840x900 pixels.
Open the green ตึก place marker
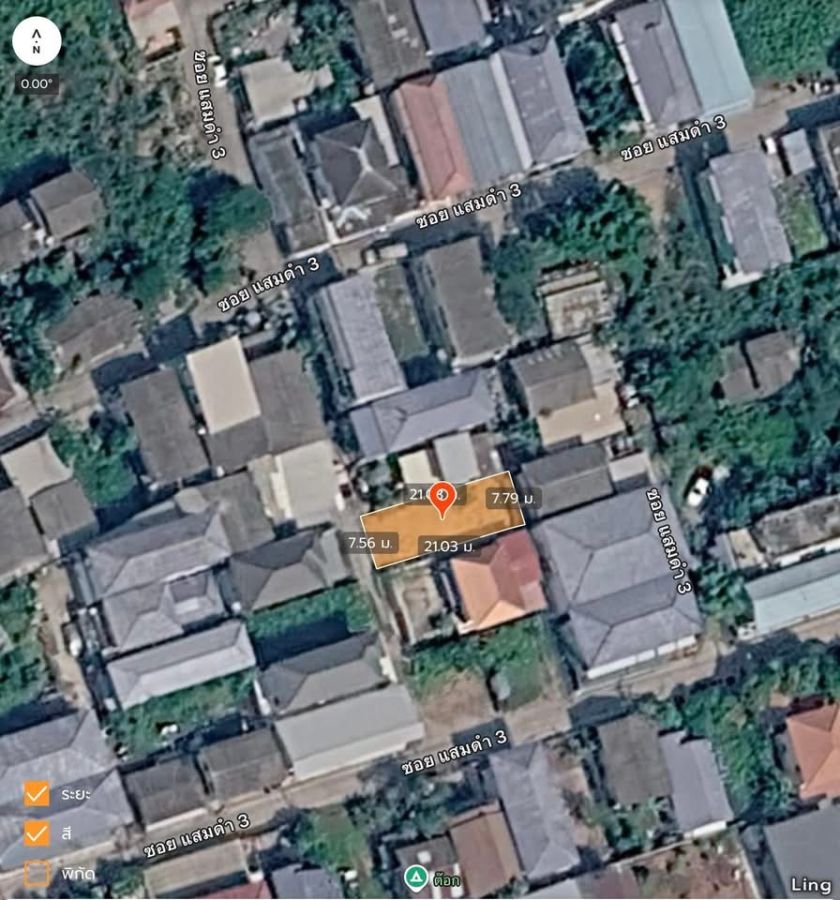coord(416,877)
